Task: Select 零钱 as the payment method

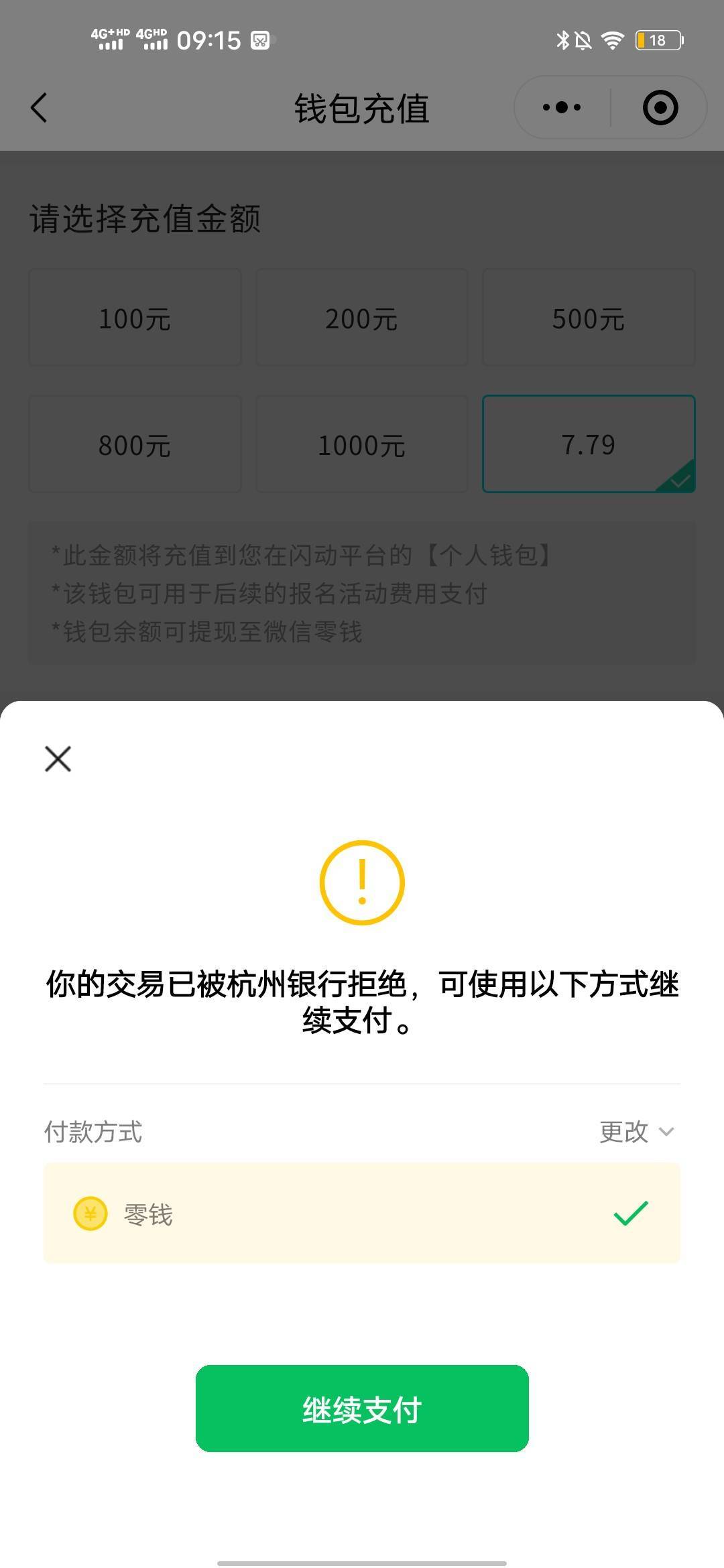Action: [x=362, y=1214]
